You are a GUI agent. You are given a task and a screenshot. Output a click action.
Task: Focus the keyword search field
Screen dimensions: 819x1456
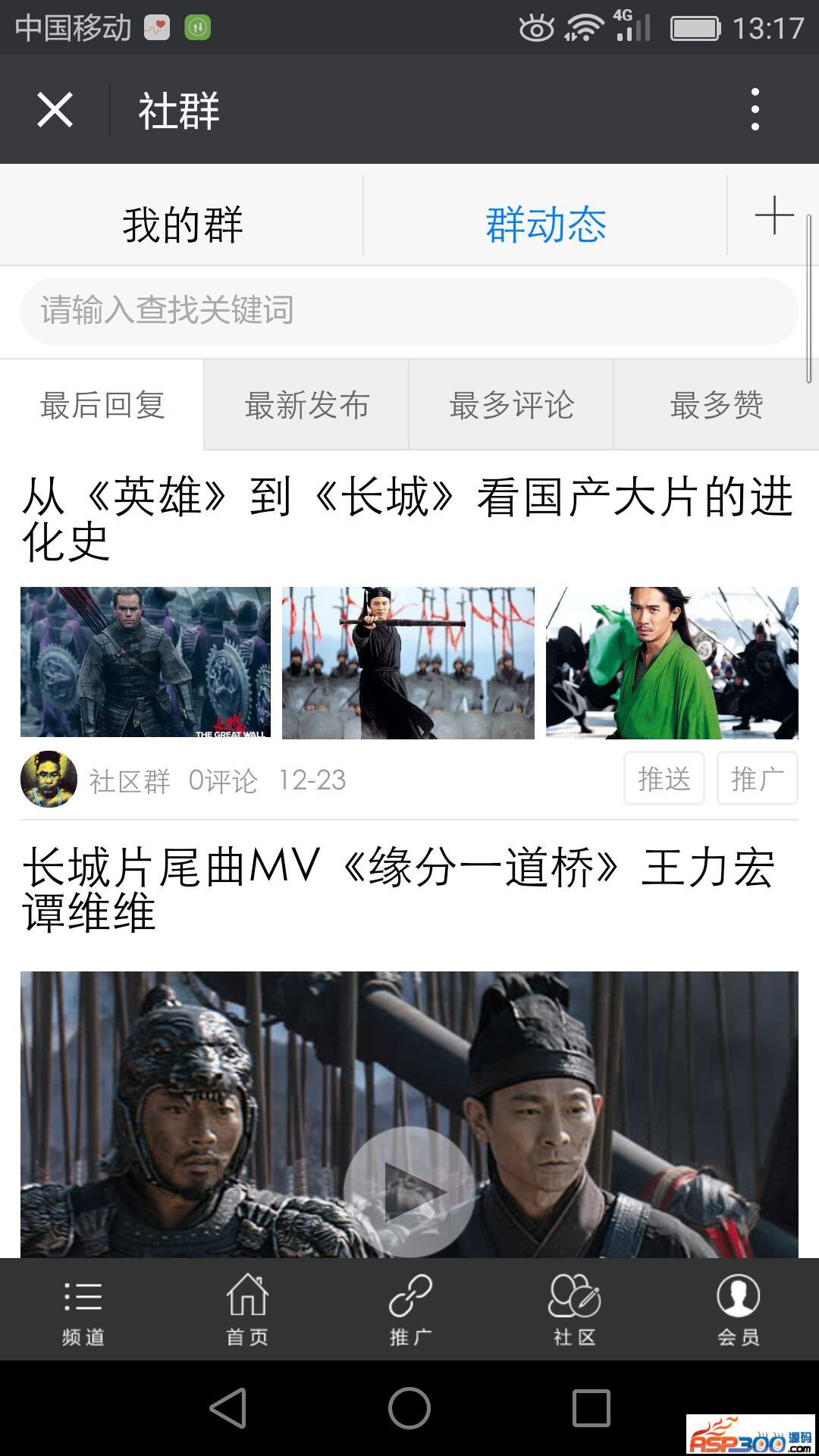(x=409, y=311)
